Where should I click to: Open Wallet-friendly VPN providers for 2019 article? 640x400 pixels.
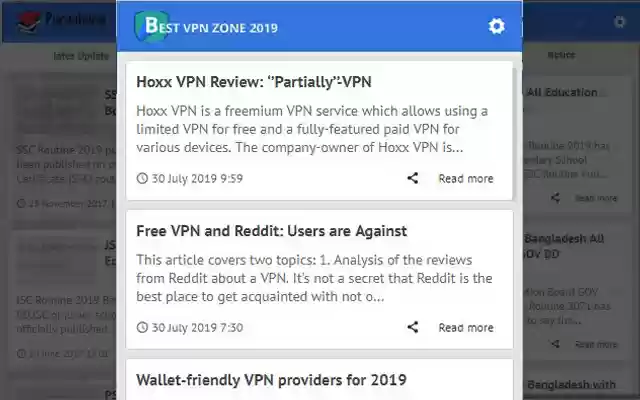(x=271, y=380)
